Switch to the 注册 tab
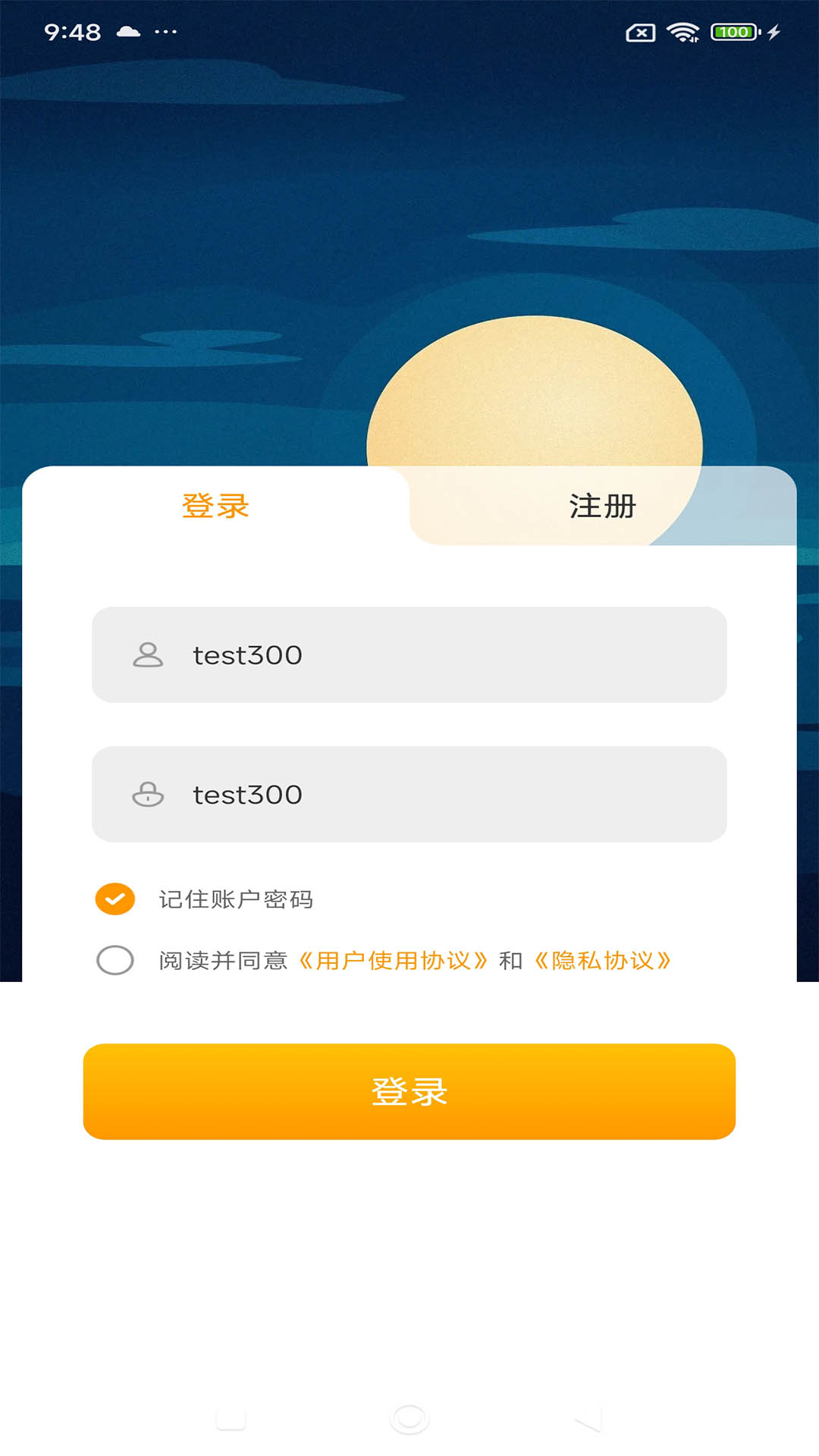 603,506
